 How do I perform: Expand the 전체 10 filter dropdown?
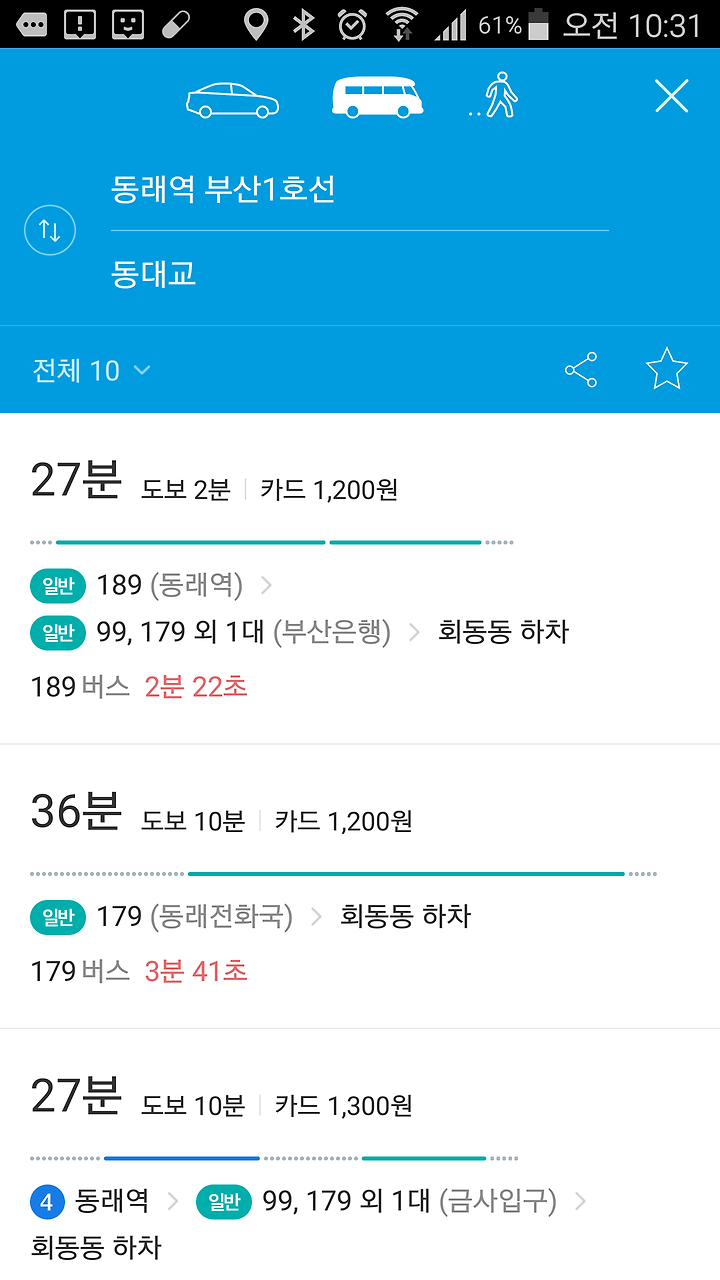click(92, 370)
